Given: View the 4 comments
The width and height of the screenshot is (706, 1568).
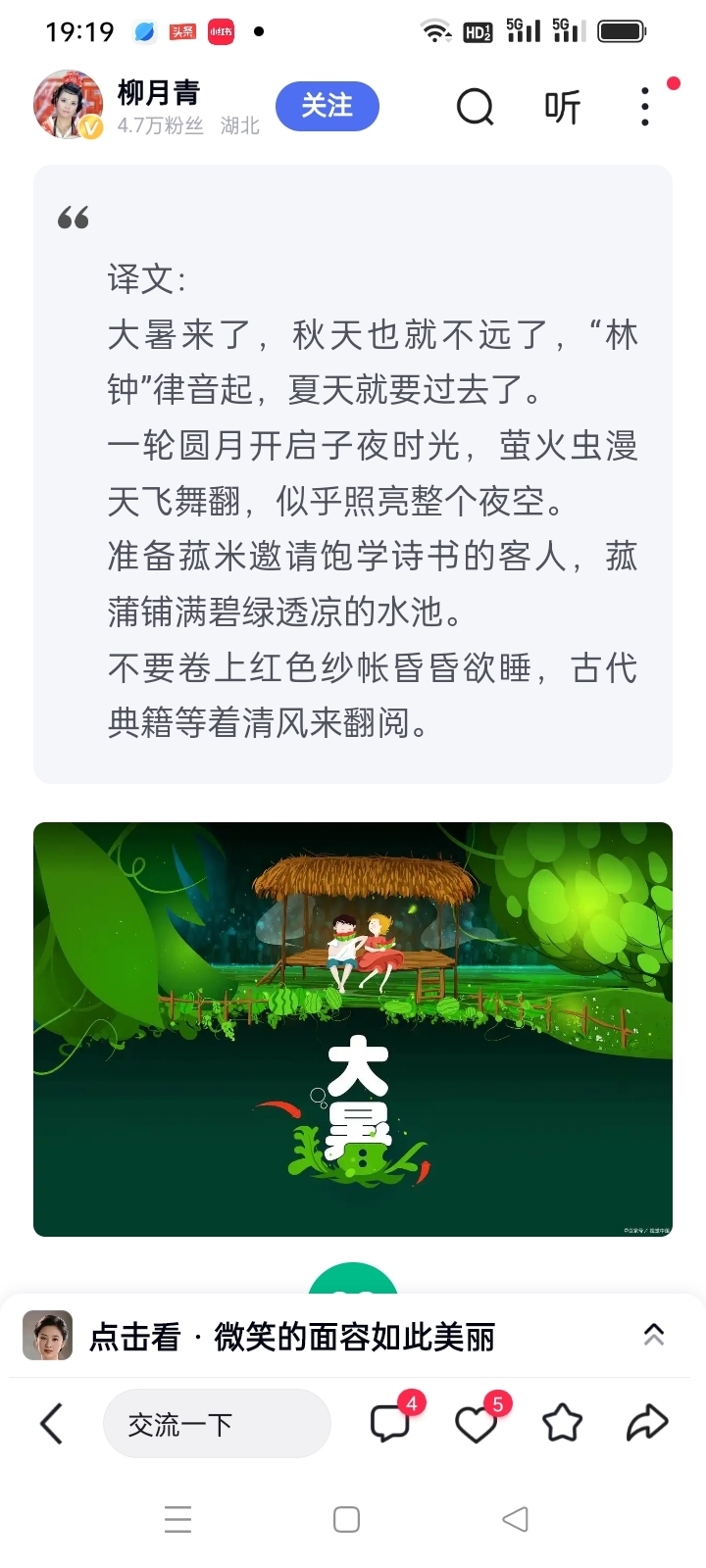Looking at the screenshot, I should pos(390,1423).
